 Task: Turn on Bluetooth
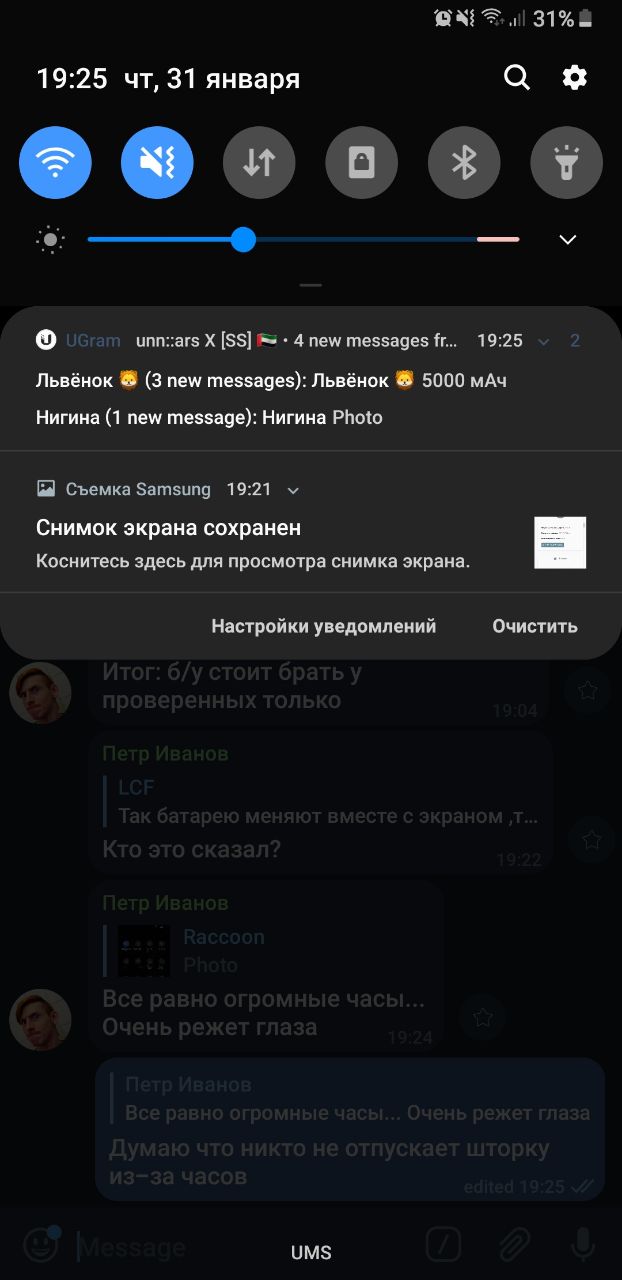click(x=464, y=162)
